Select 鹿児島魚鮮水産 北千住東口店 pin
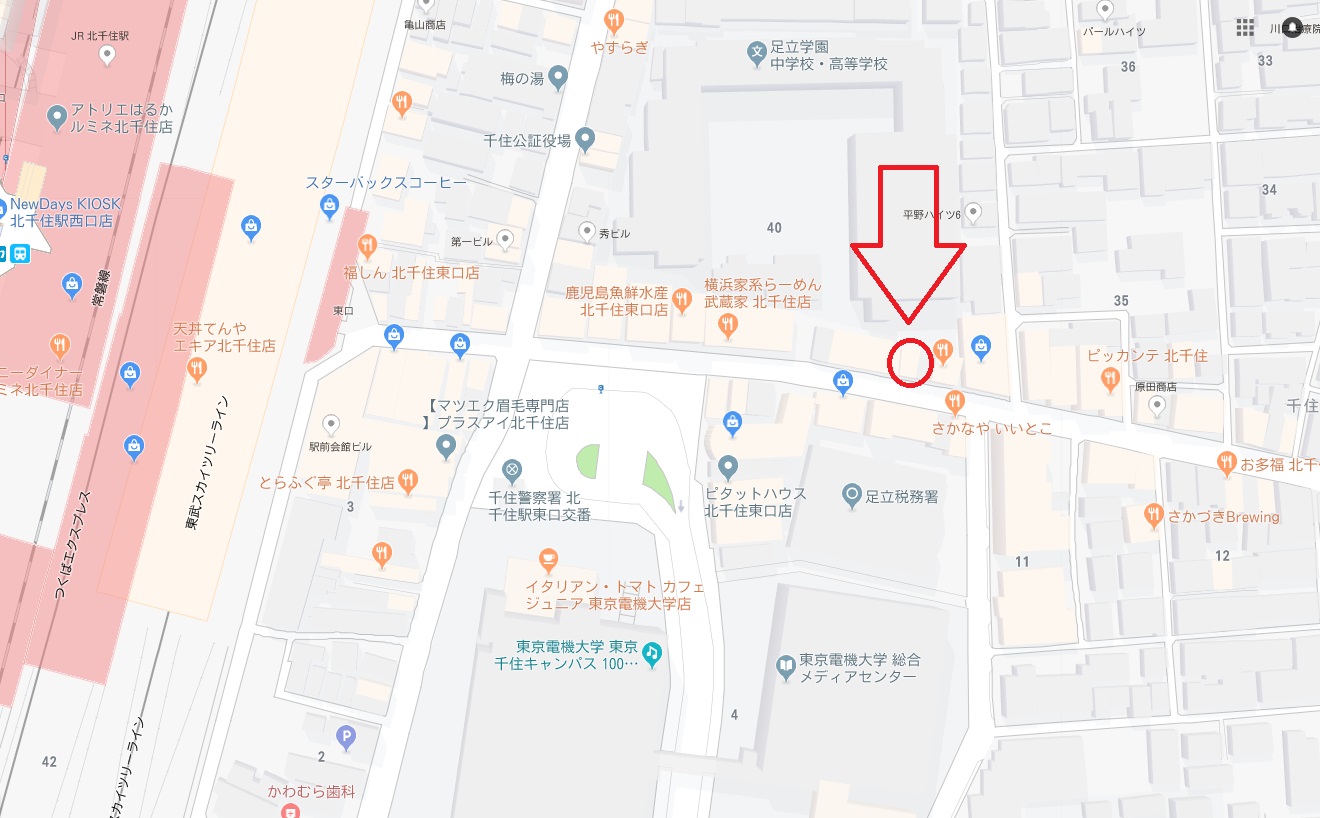Viewport: 1320px width, 818px height. click(x=682, y=298)
